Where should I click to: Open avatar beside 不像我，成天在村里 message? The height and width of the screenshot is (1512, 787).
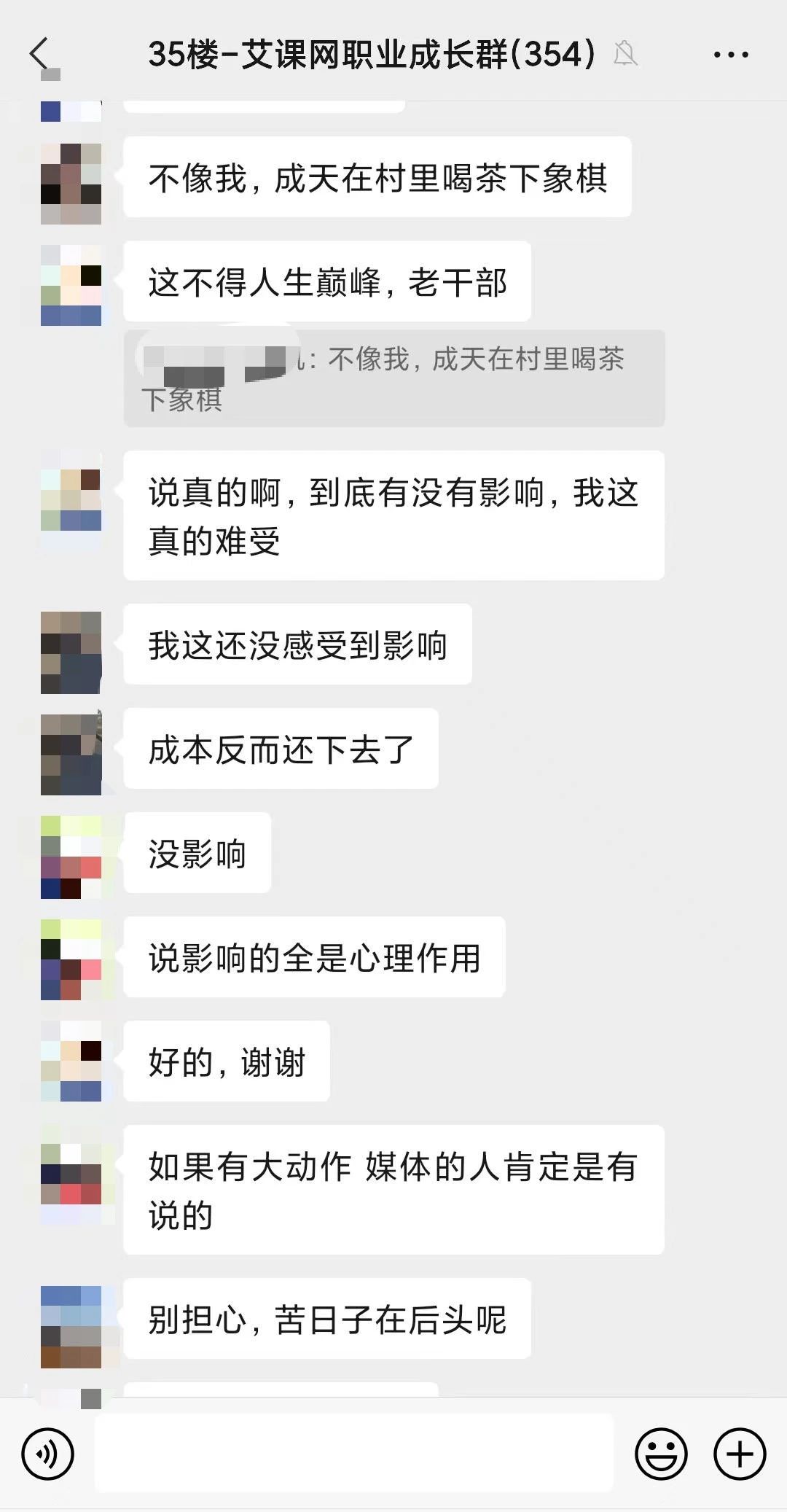tap(71, 184)
